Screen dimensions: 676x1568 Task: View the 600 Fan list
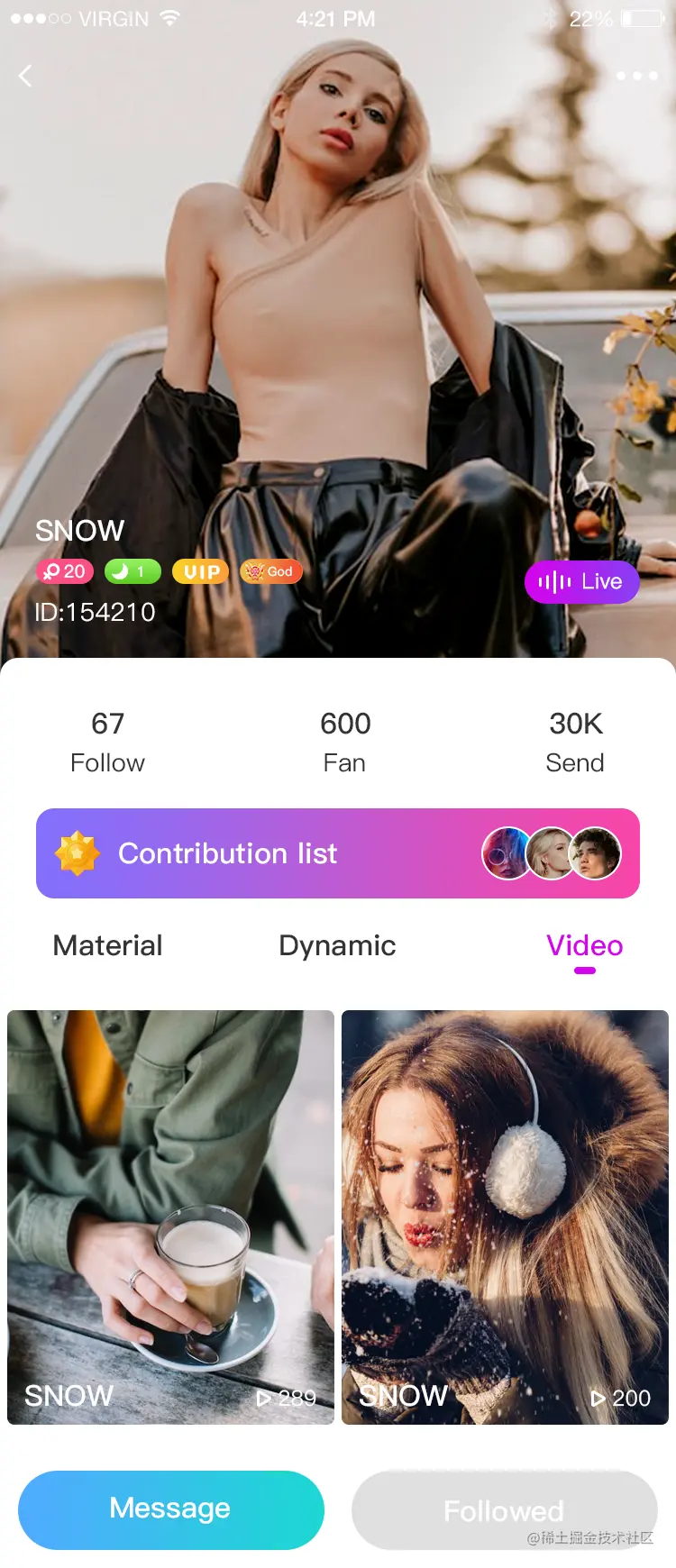coord(344,742)
